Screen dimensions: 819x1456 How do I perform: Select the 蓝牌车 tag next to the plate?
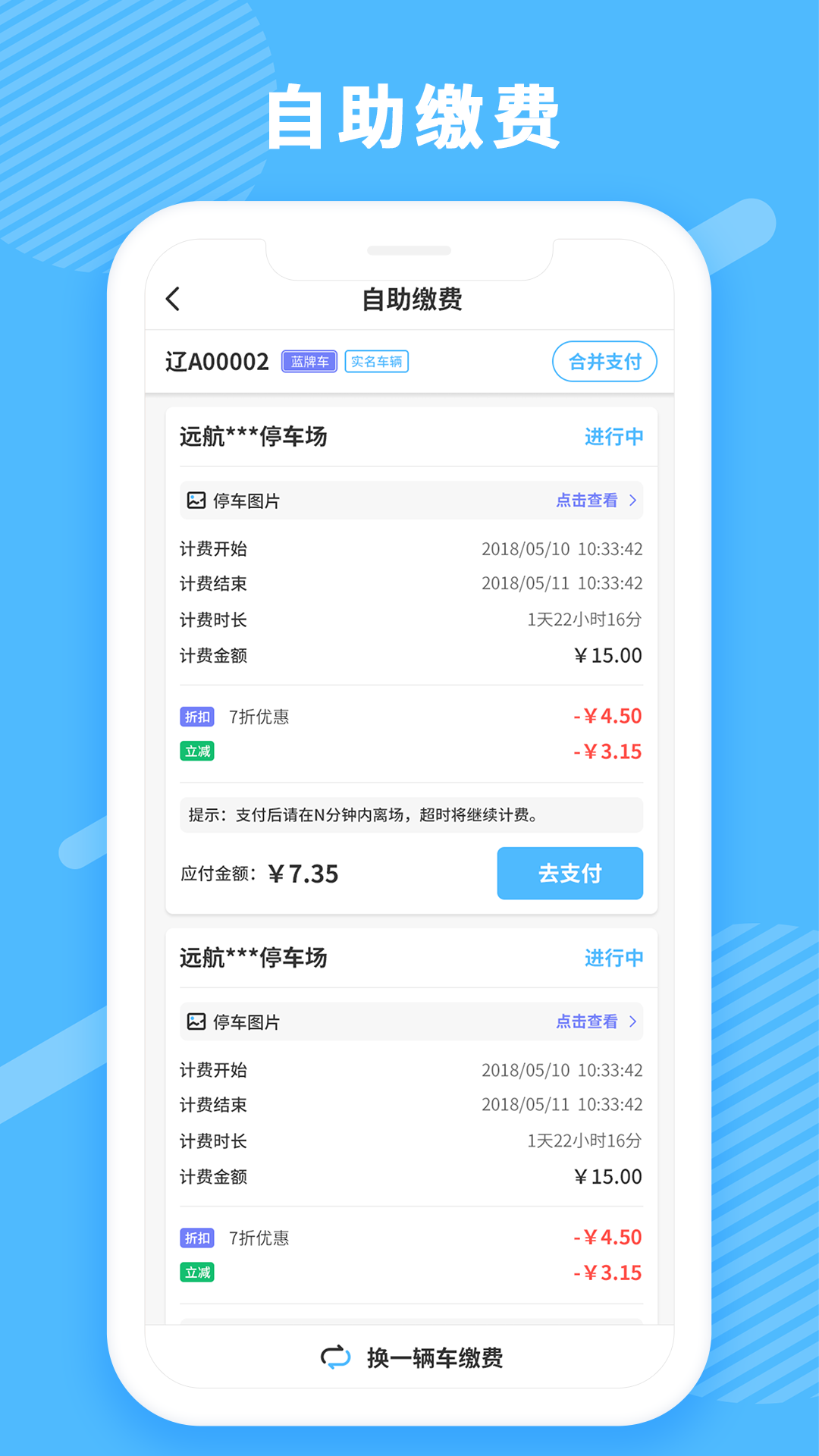[309, 362]
